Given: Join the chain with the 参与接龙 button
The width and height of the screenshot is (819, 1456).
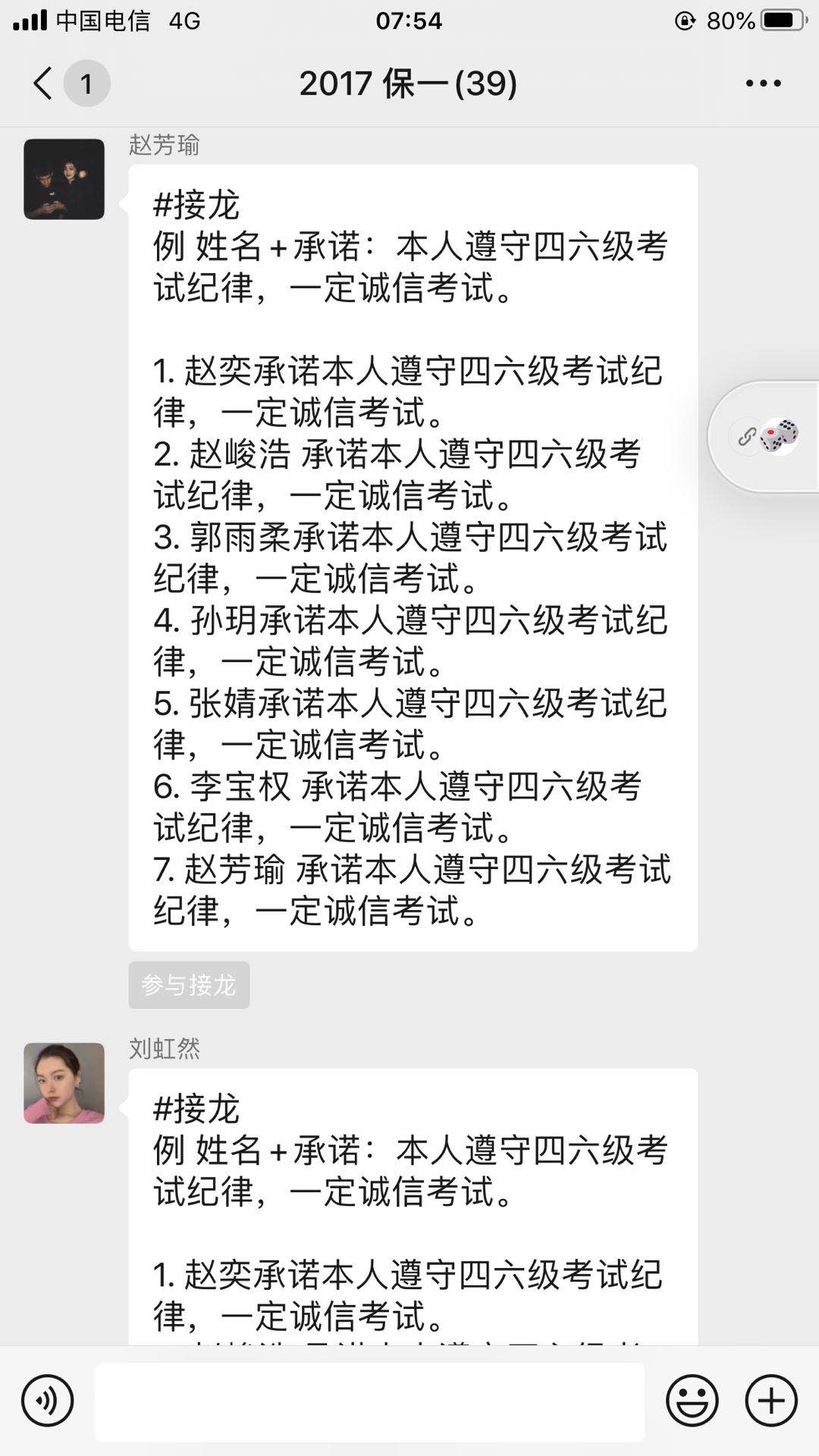Looking at the screenshot, I should [189, 985].
